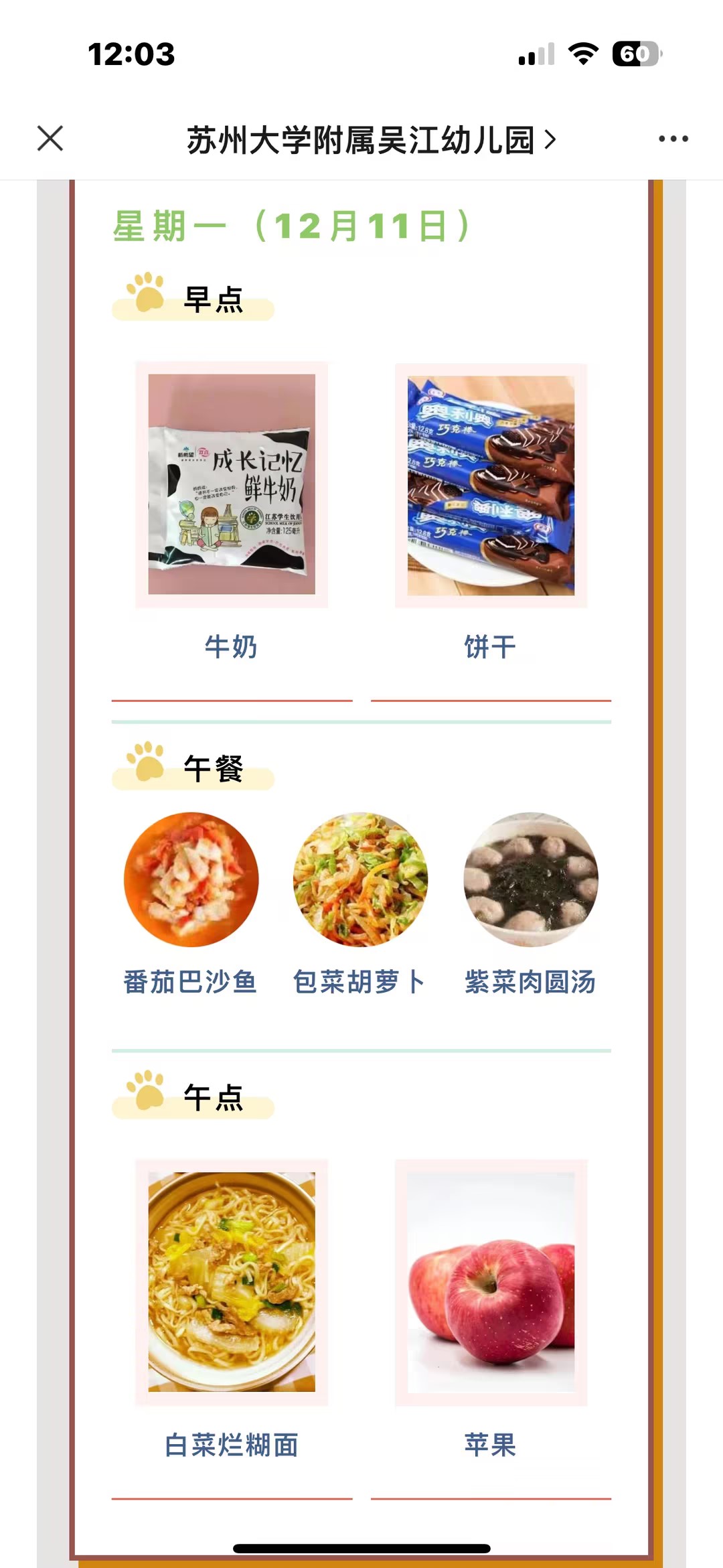This screenshot has height=1568, width=723.
Task: Open 苏州大学附属吴江幼儿园 account page
Action: click(370, 140)
